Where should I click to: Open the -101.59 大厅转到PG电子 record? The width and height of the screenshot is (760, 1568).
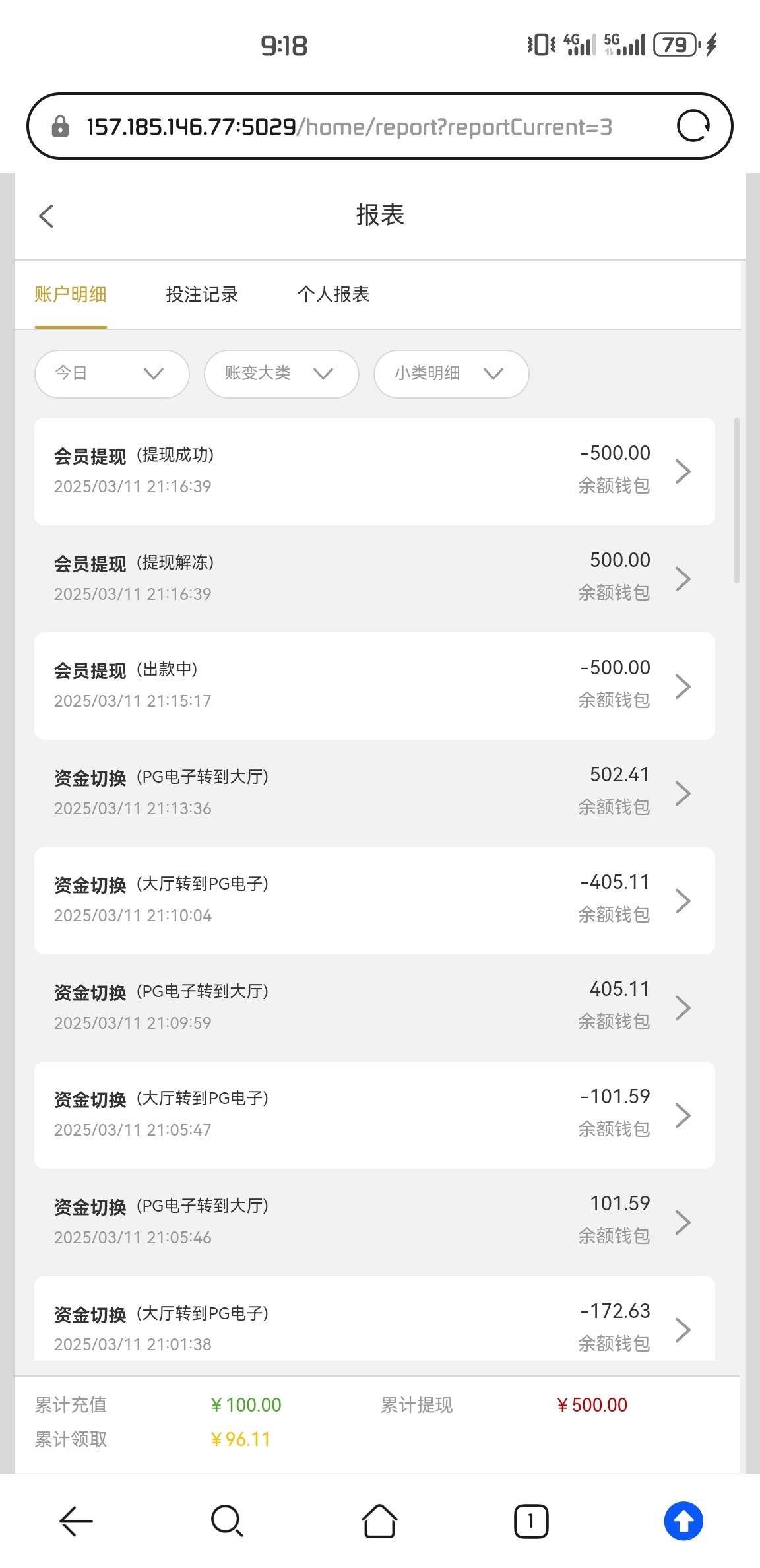[374, 1115]
